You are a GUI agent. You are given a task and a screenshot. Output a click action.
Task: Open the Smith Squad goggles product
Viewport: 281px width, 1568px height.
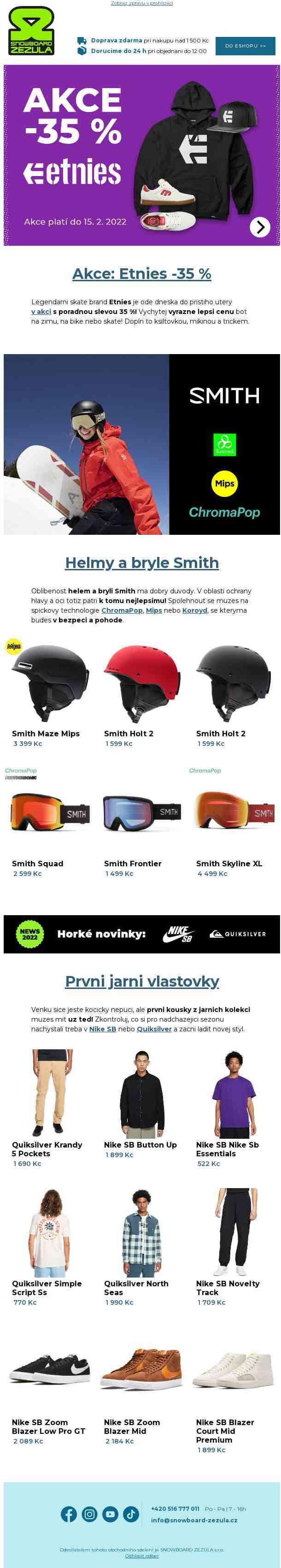pos(49,822)
